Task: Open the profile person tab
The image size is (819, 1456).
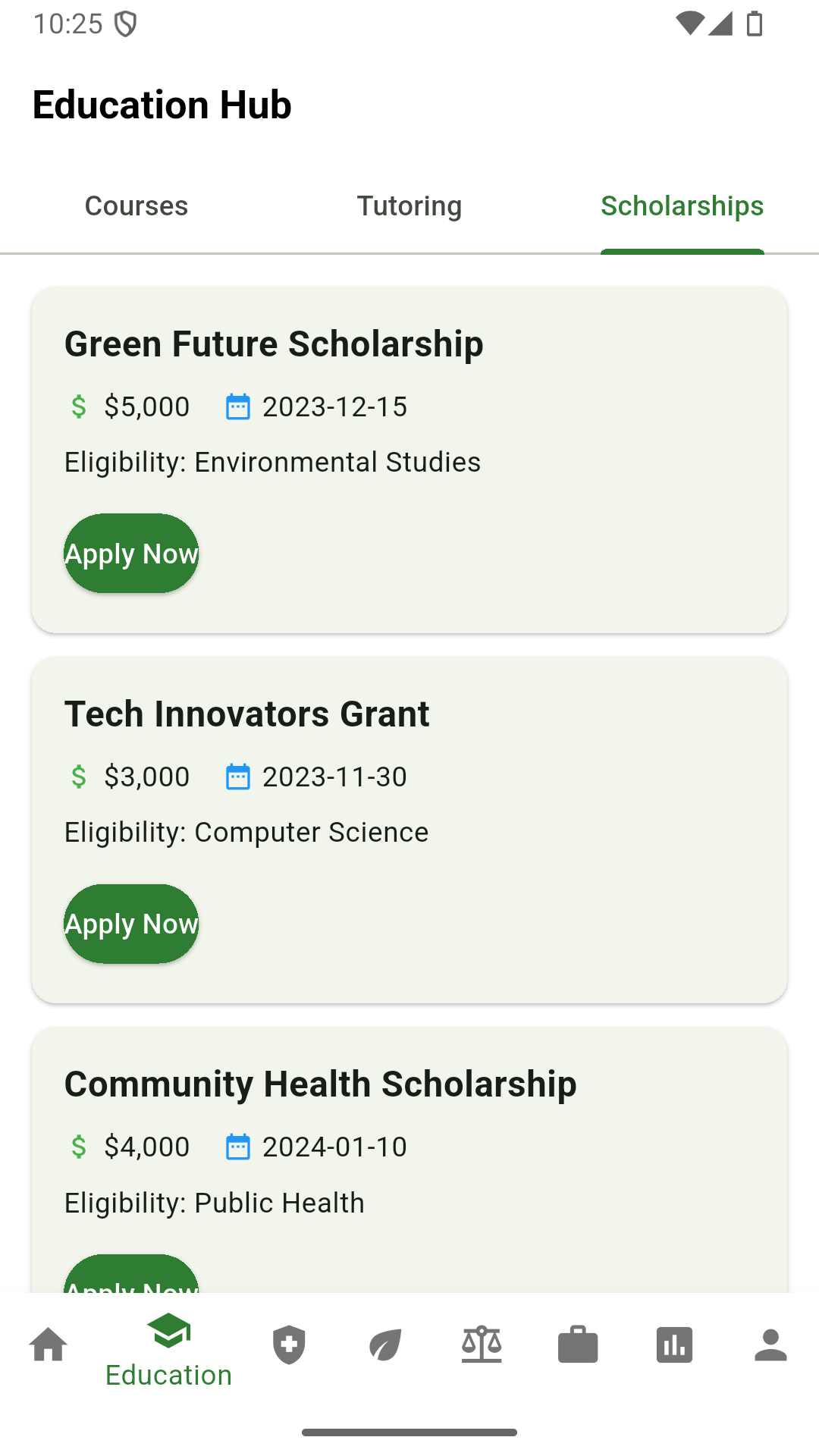Action: tap(770, 1345)
